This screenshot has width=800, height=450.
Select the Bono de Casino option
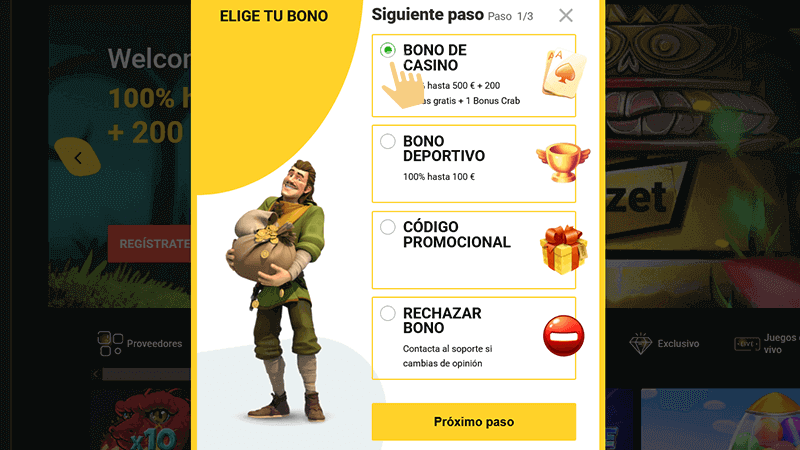[388, 49]
